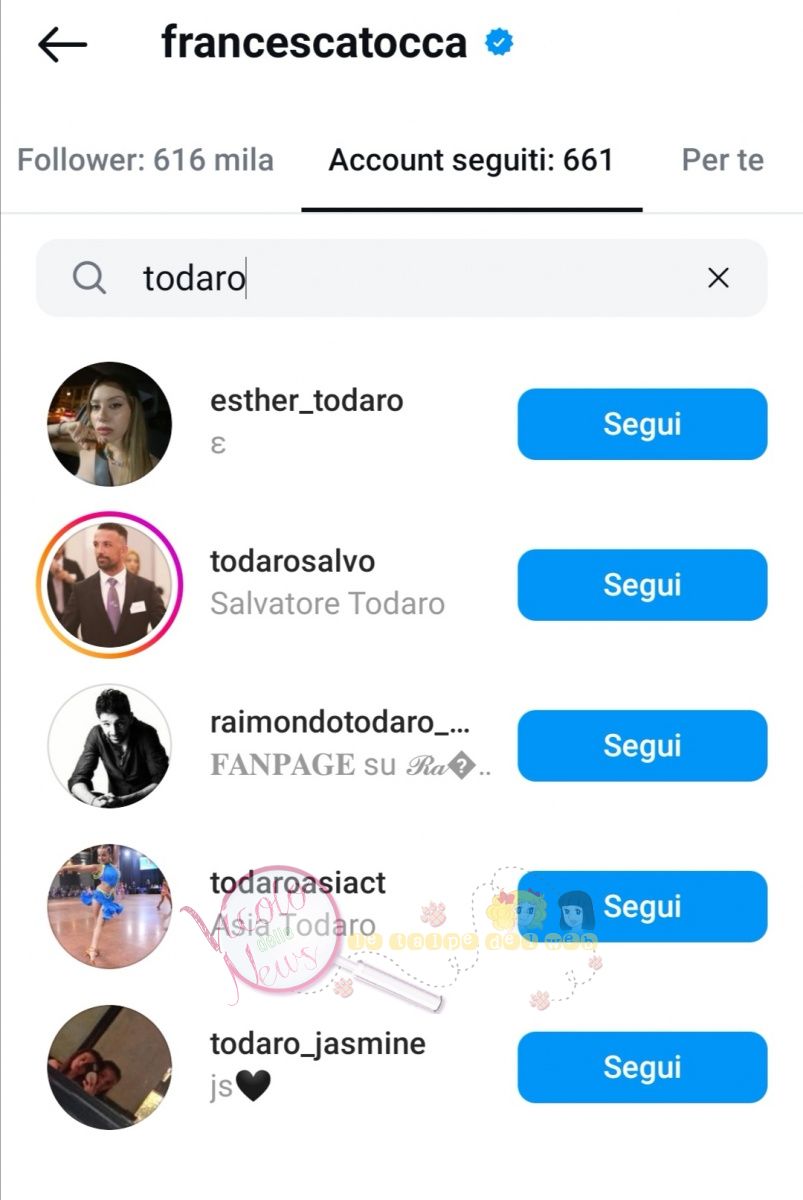
Task: Follow esther_todaro with Segui button
Action: click(642, 424)
